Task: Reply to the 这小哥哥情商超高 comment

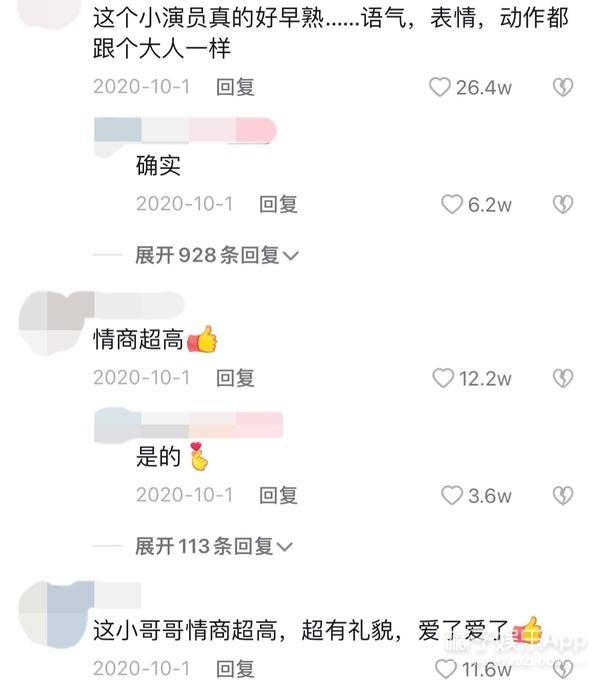Action: (235, 668)
